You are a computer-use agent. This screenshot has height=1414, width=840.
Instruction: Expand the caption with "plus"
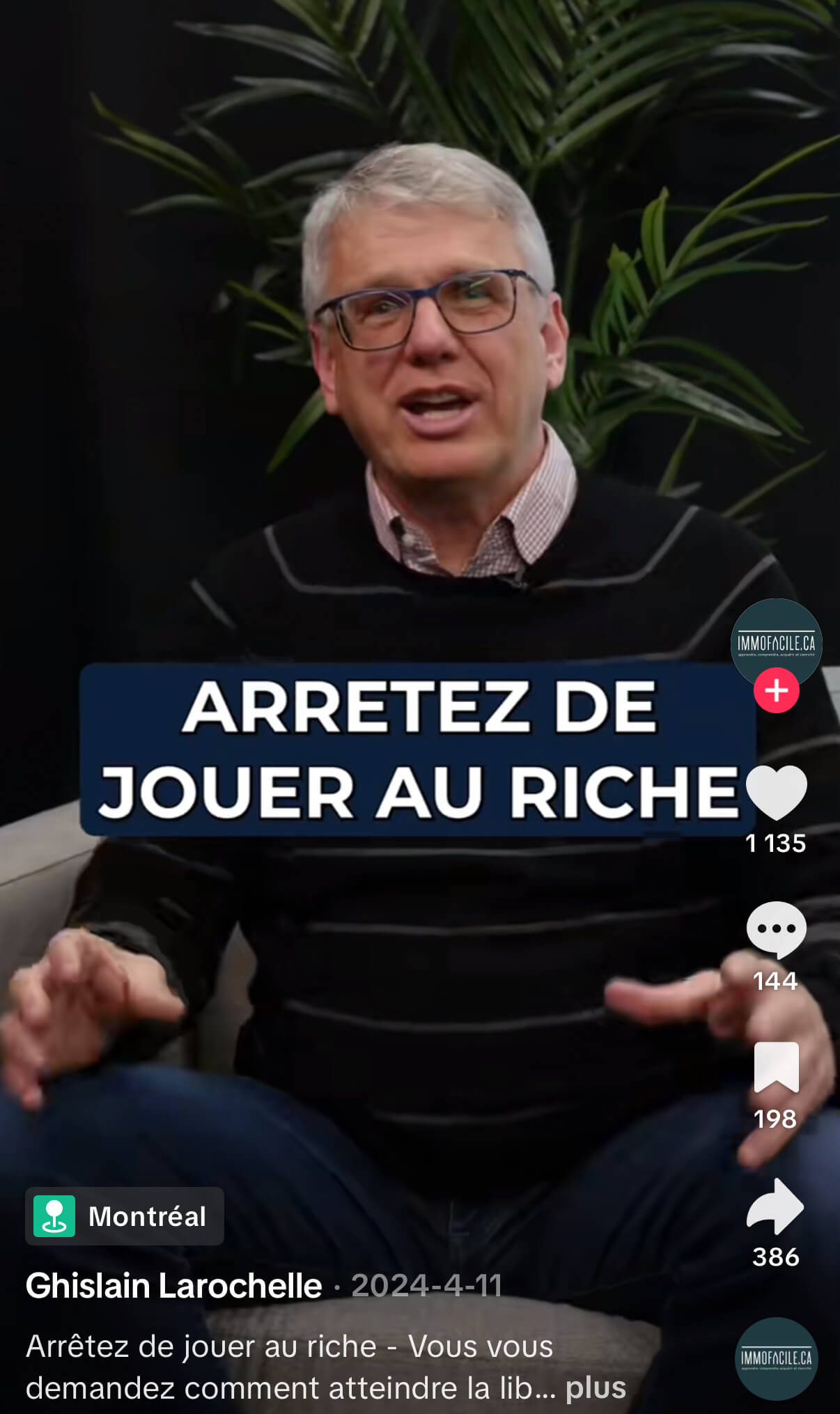tap(596, 1388)
